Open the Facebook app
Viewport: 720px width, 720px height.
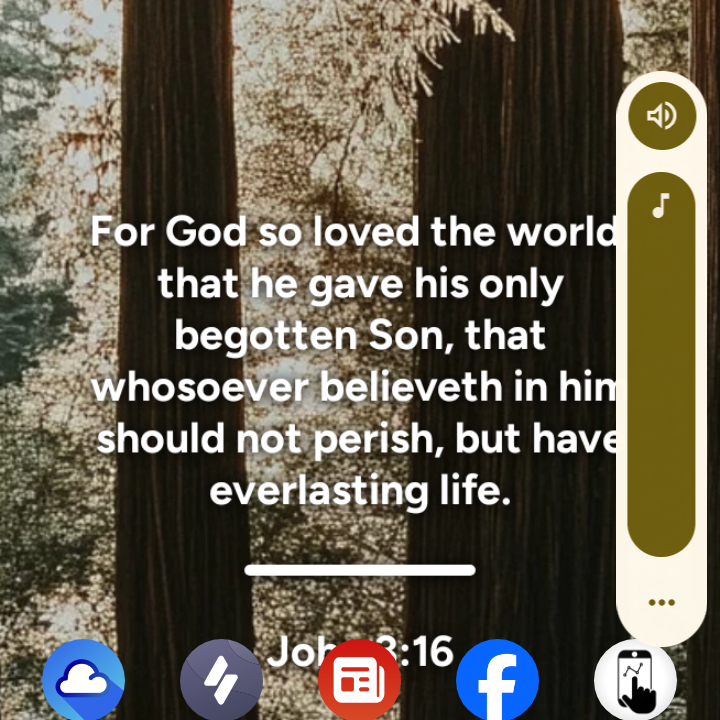click(x=497, y=681)
